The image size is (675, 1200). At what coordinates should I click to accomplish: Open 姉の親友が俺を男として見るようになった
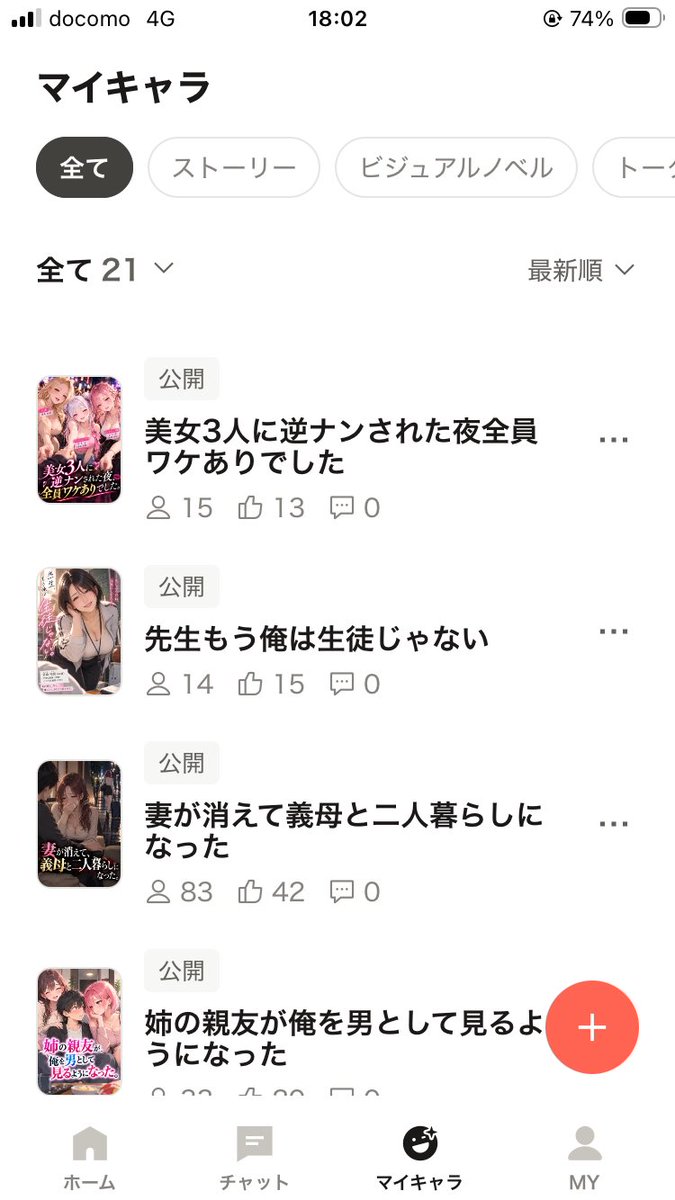[344, 1037]
